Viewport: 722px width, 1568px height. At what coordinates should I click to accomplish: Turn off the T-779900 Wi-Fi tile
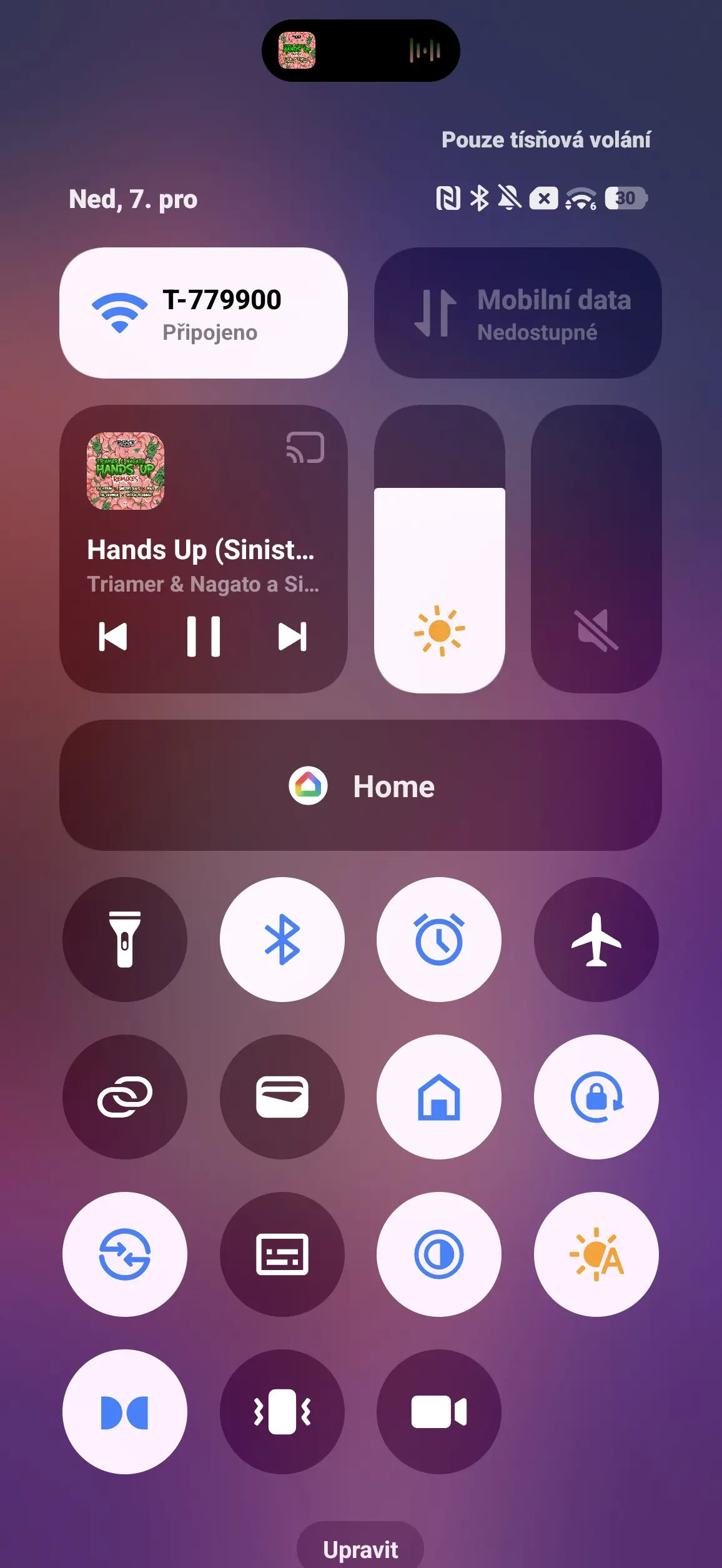click(203, 313)
